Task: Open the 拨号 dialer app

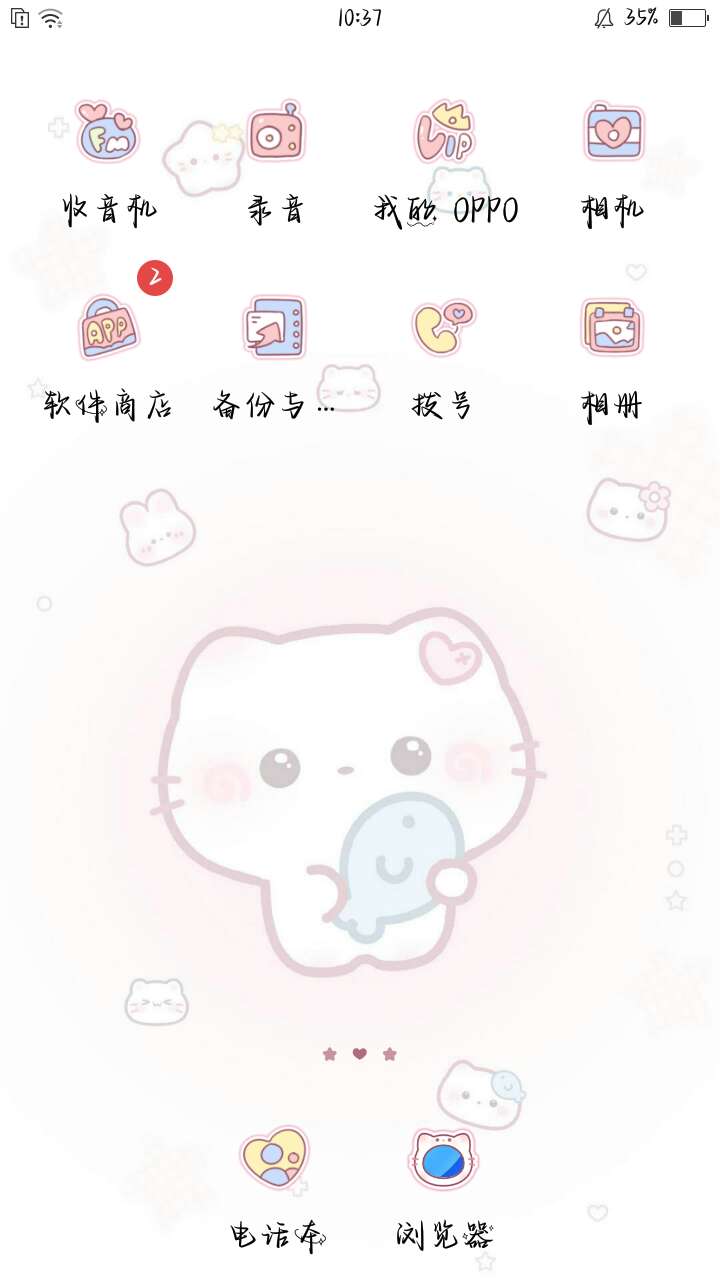Action: (x=444, y=328)
